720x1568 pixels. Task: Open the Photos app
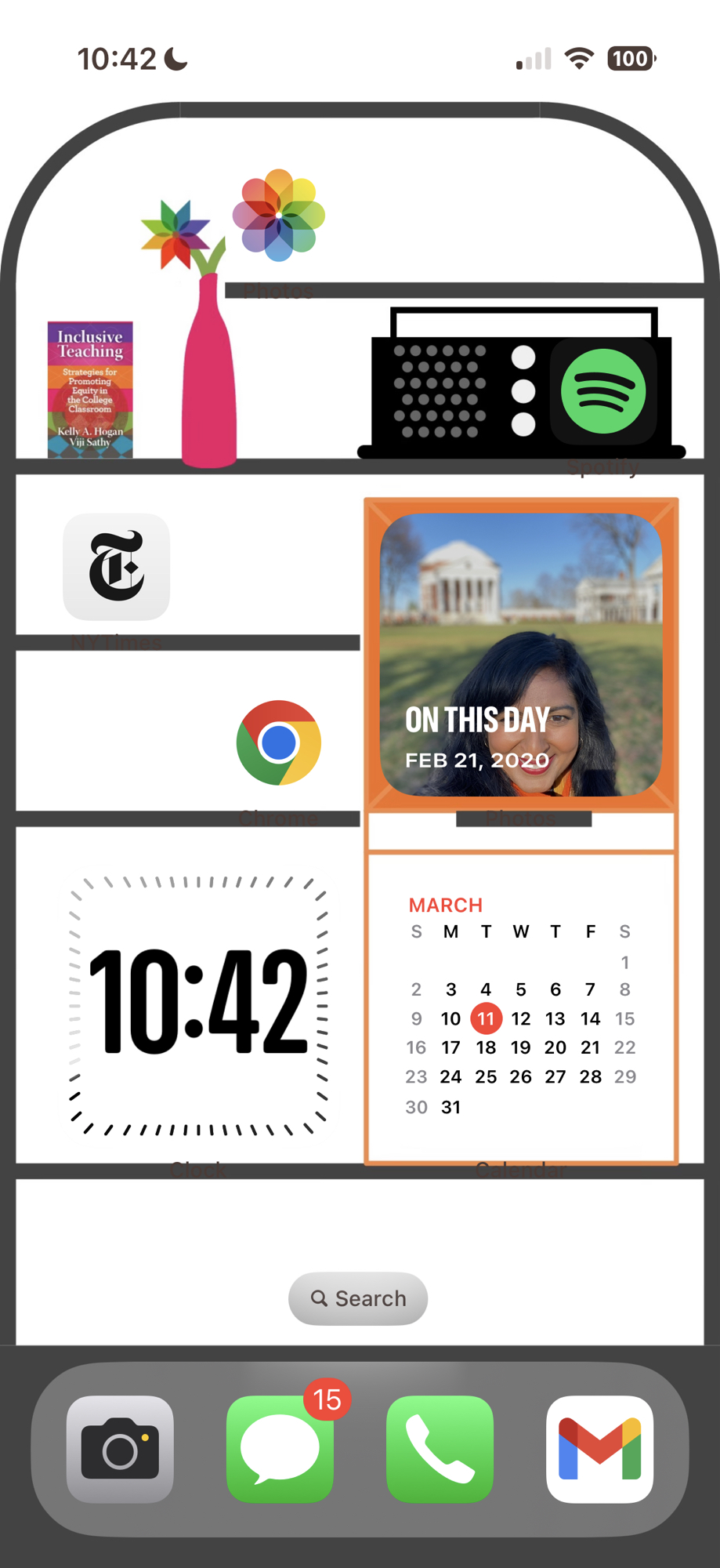coord(279,215)
